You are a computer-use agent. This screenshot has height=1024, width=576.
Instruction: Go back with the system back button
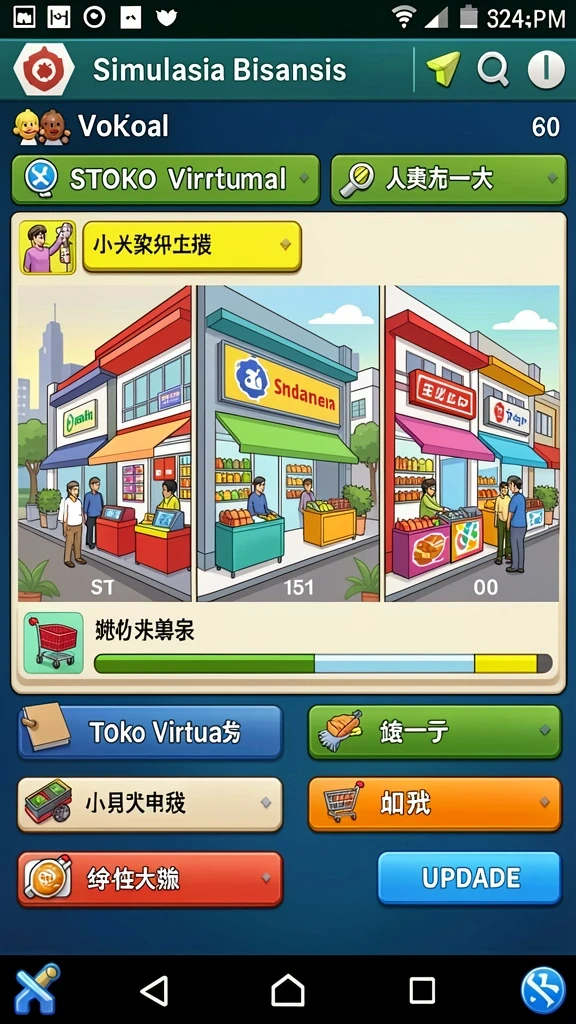click(155, 991)
